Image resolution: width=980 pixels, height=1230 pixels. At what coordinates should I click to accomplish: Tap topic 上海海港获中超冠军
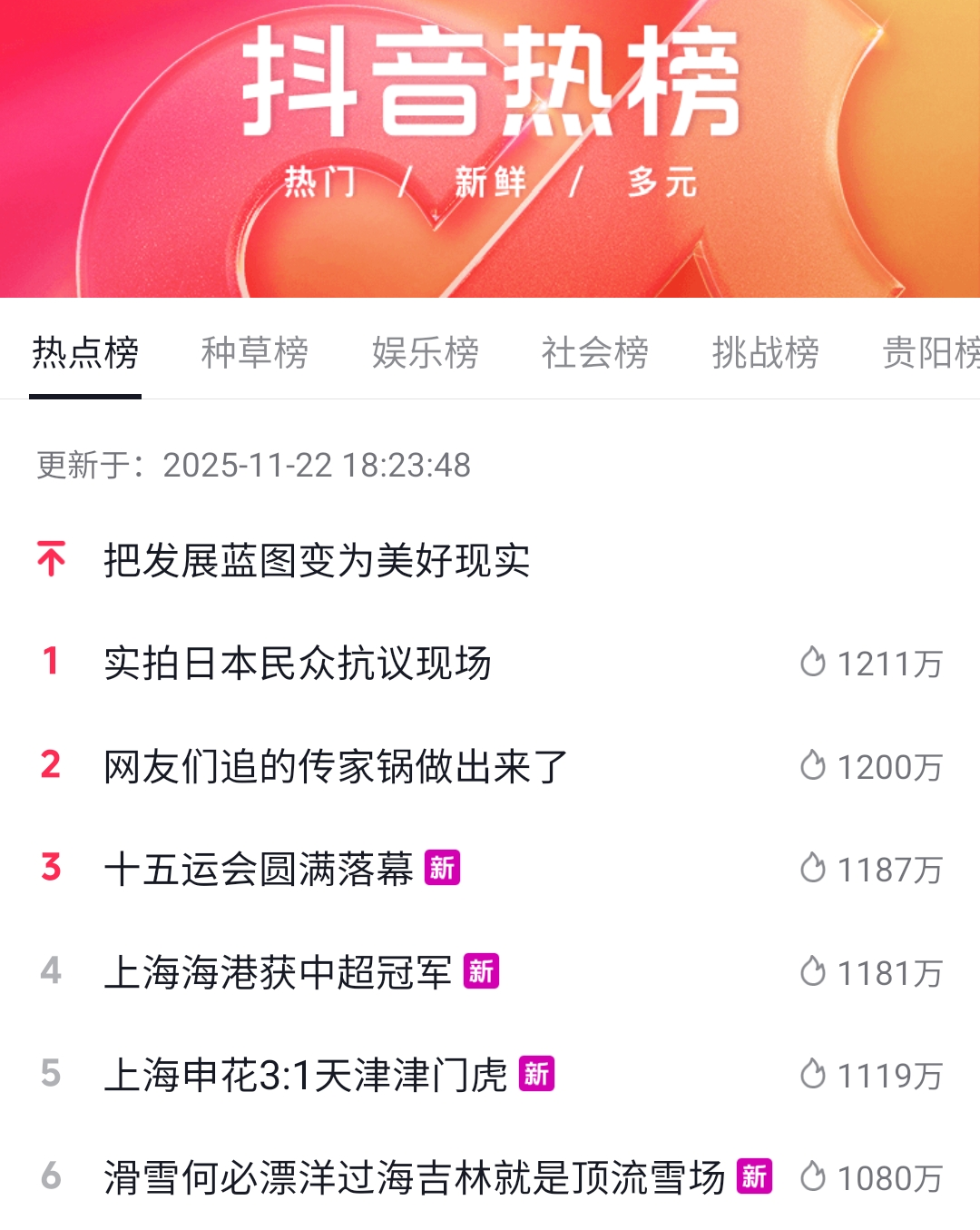pos(278,972)
